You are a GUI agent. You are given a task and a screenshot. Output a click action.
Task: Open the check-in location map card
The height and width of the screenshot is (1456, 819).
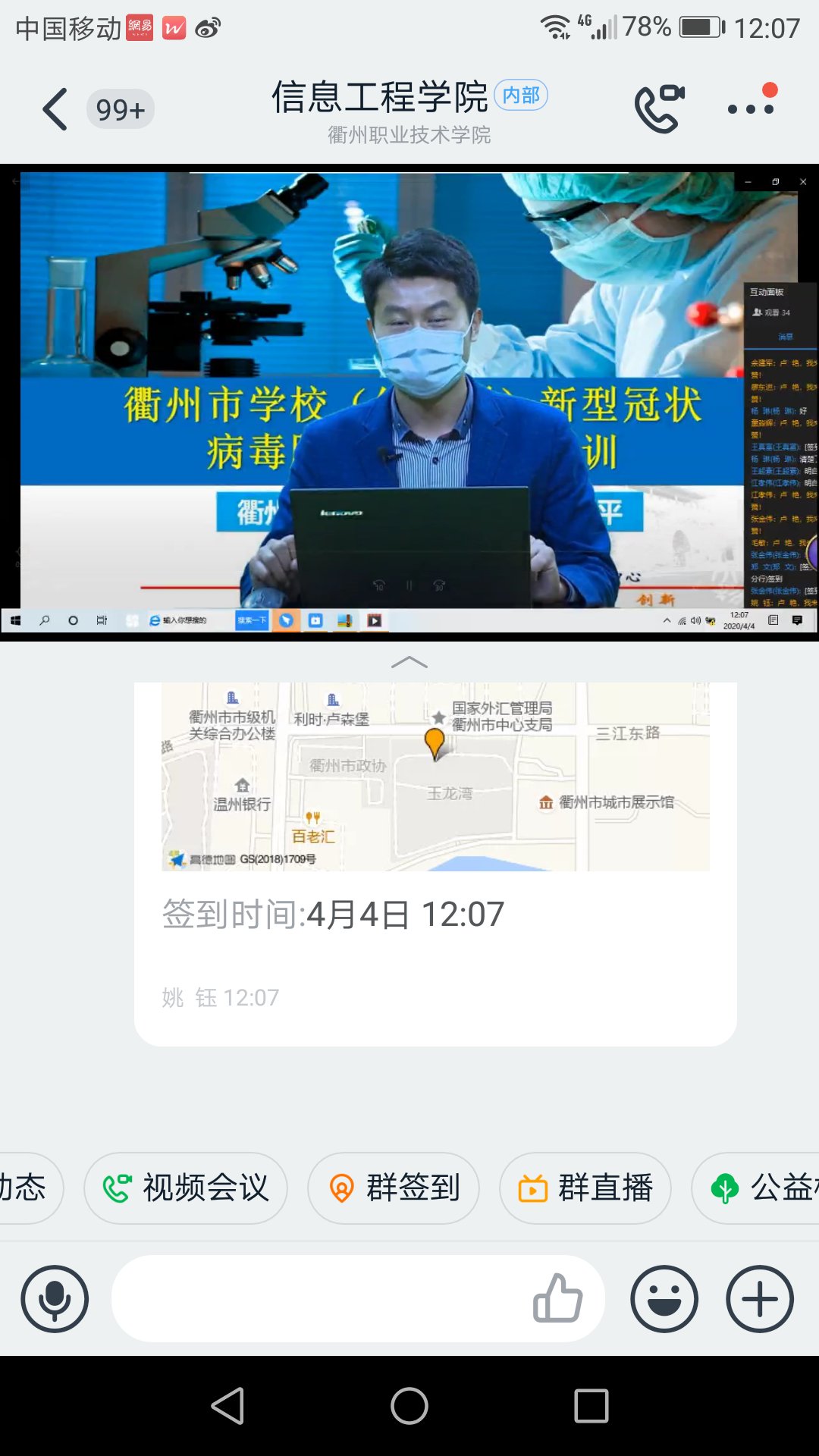coord(435,777)
